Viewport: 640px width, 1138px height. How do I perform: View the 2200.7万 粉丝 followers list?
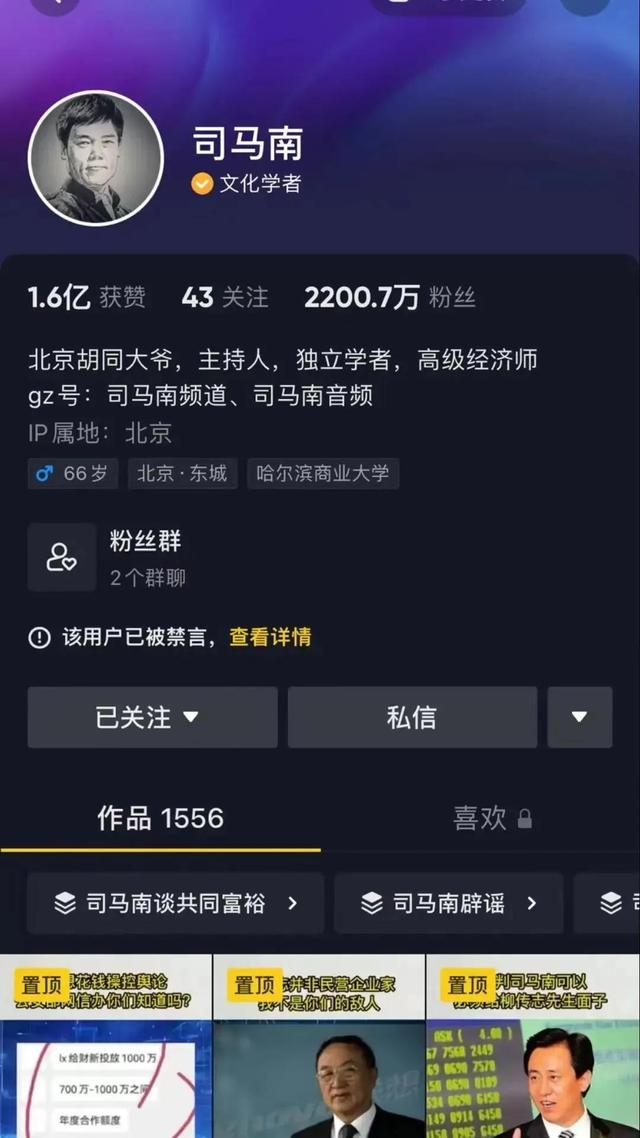[390, 297]
